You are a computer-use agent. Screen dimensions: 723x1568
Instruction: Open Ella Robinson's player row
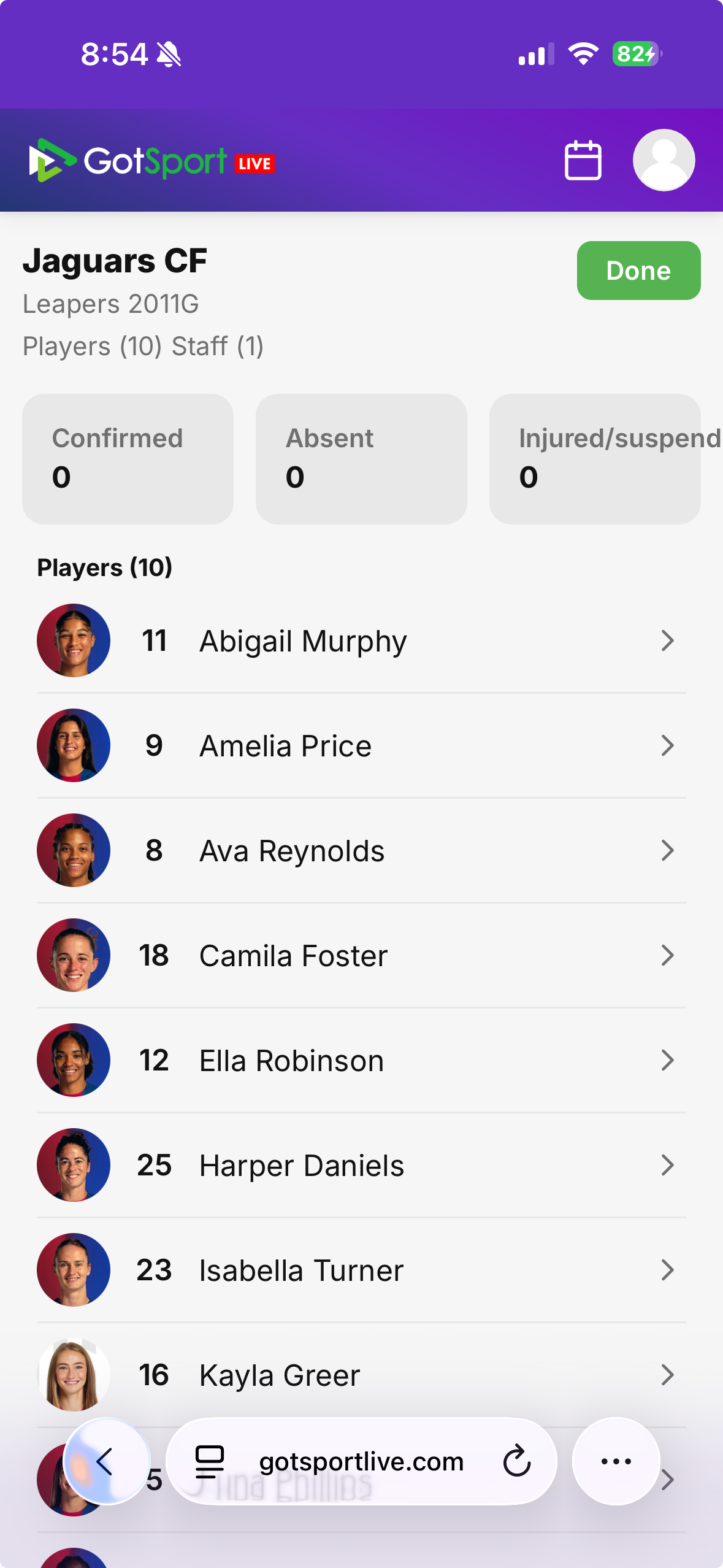pyautogui.click(x=361, y=1061)
